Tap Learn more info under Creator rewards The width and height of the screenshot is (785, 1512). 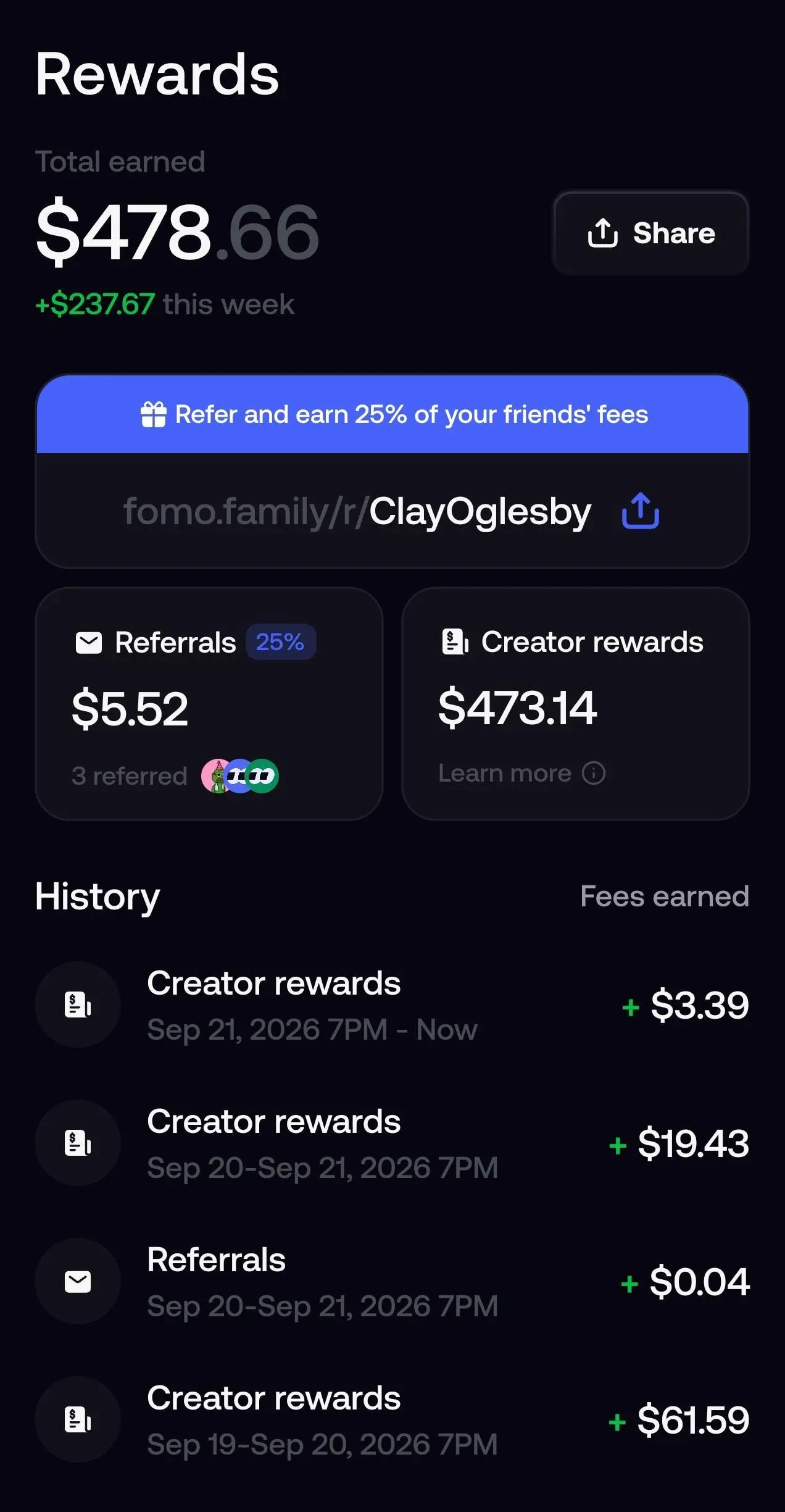[521, 773]
